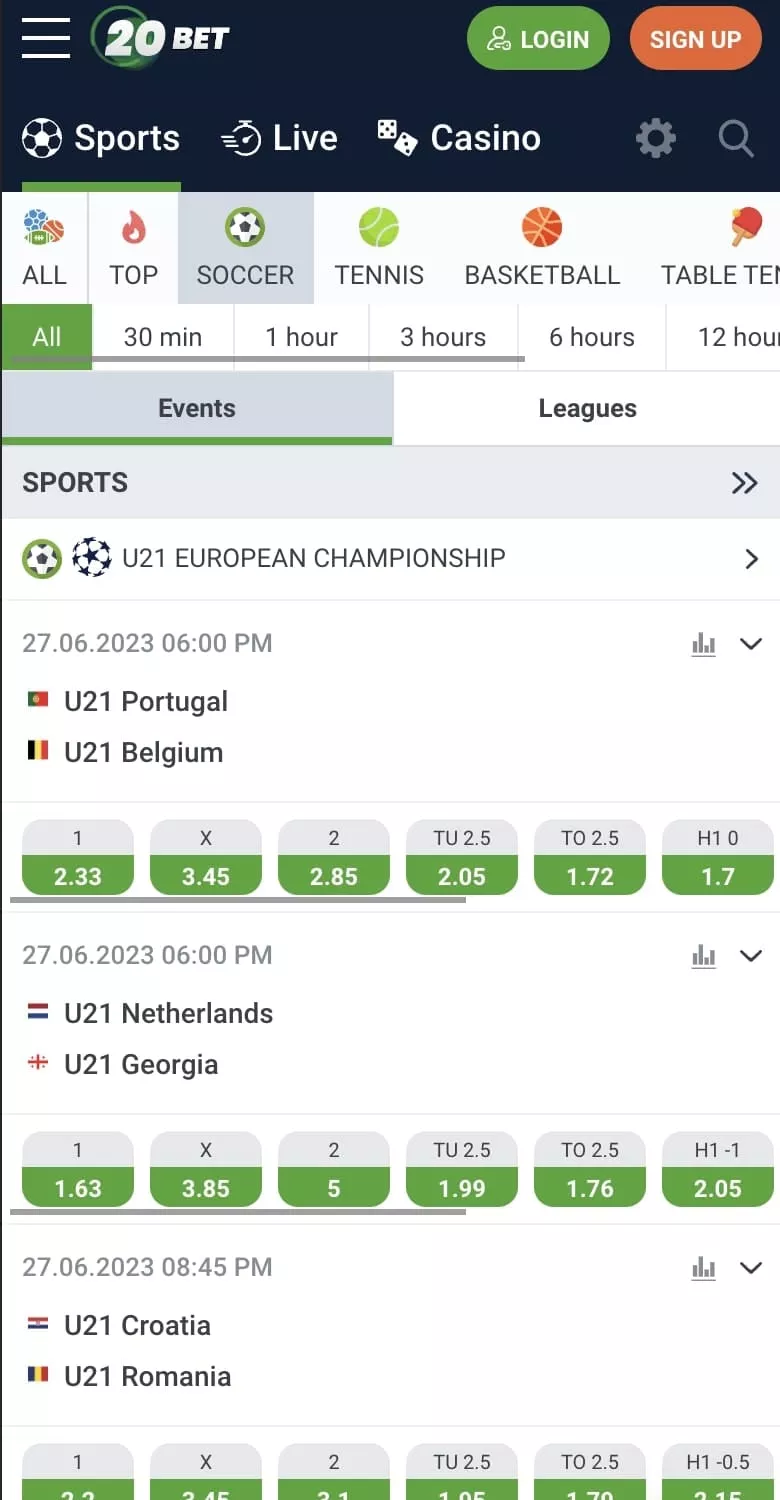
Task: Open the search magnifier
Action: tap(736, 139)
